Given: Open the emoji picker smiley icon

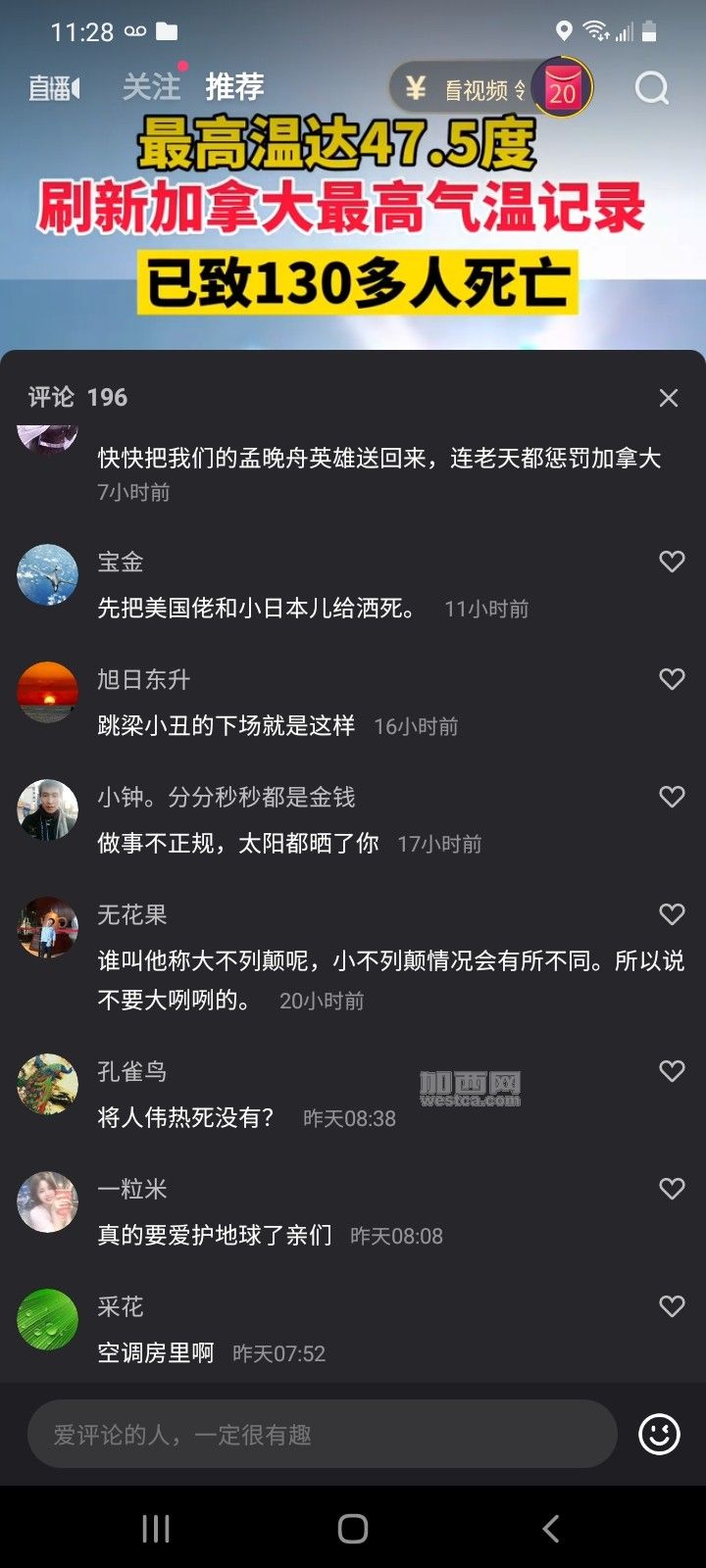Looking at the screenshot, I should pos(659,1434).
